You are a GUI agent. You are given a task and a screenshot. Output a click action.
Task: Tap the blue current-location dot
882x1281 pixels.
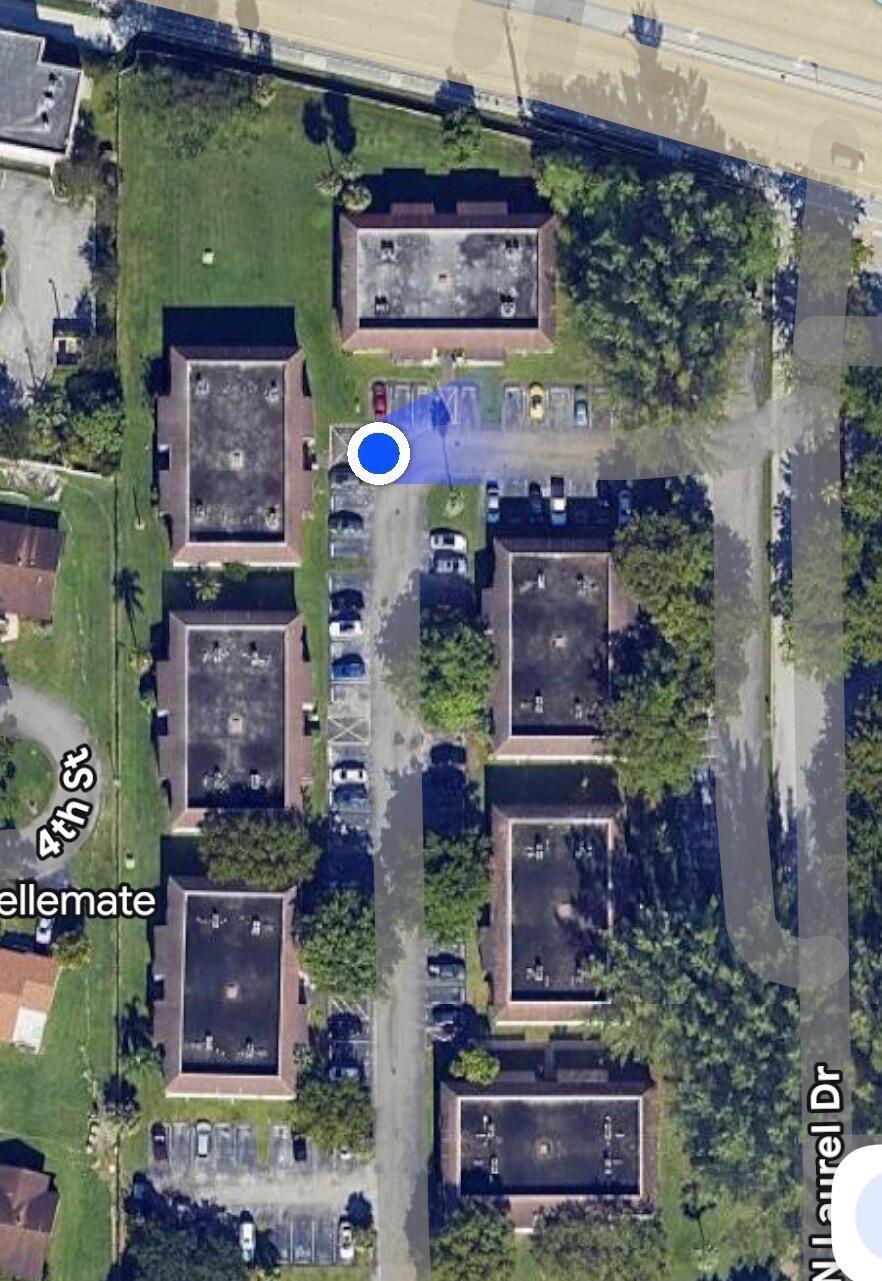tap(378, 453)
